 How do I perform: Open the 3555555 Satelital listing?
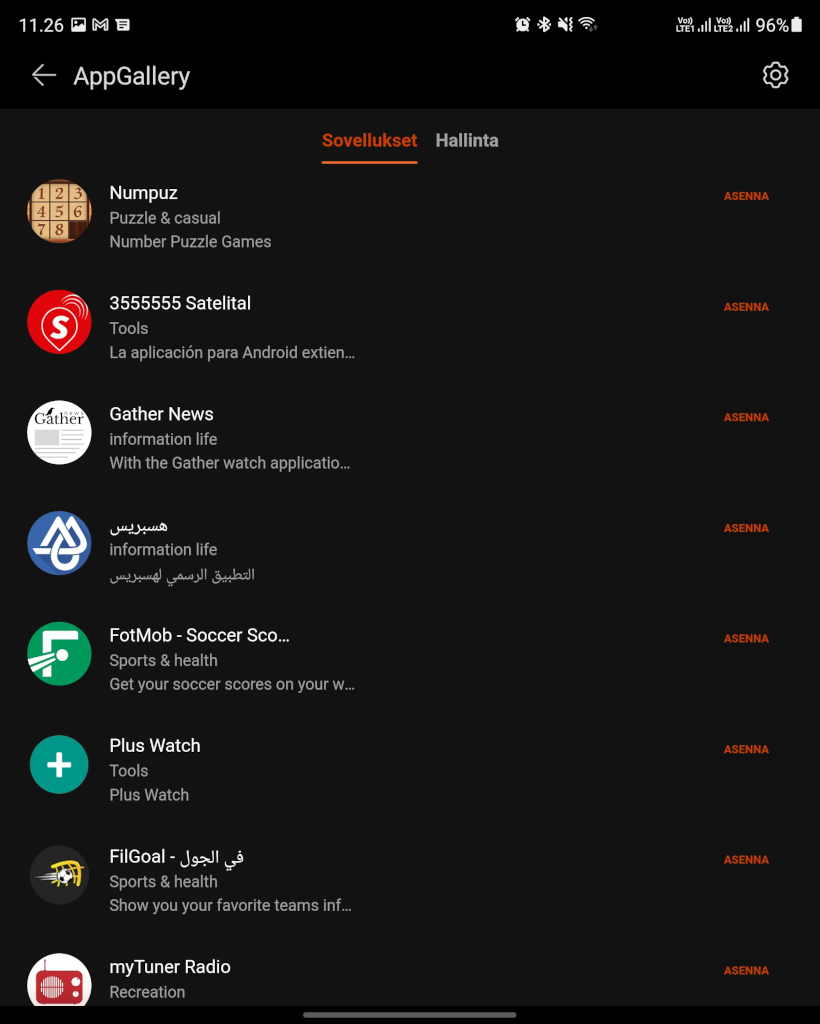tap(230, 327)
